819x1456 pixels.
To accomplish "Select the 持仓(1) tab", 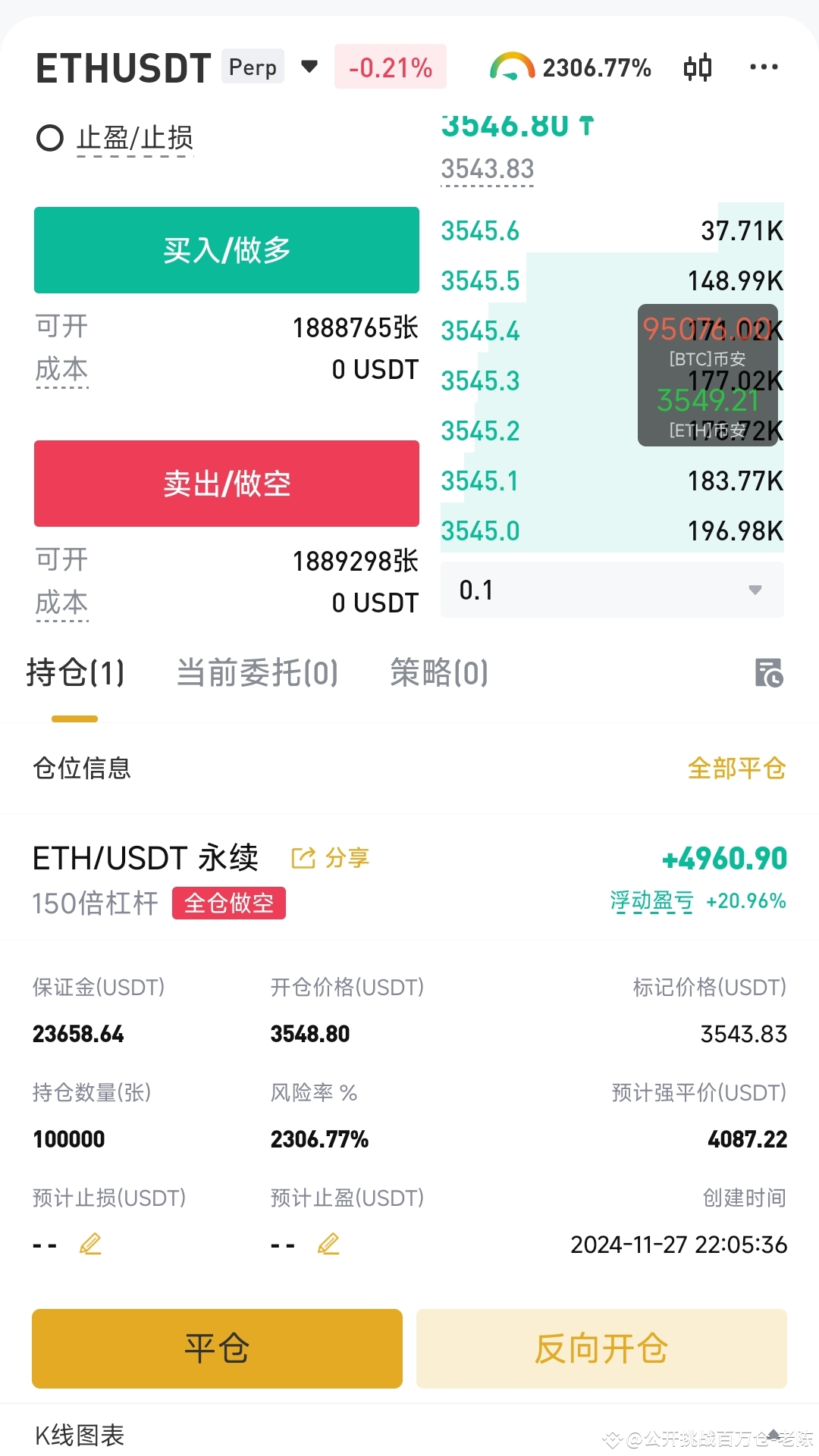I will tap(75, 672).
